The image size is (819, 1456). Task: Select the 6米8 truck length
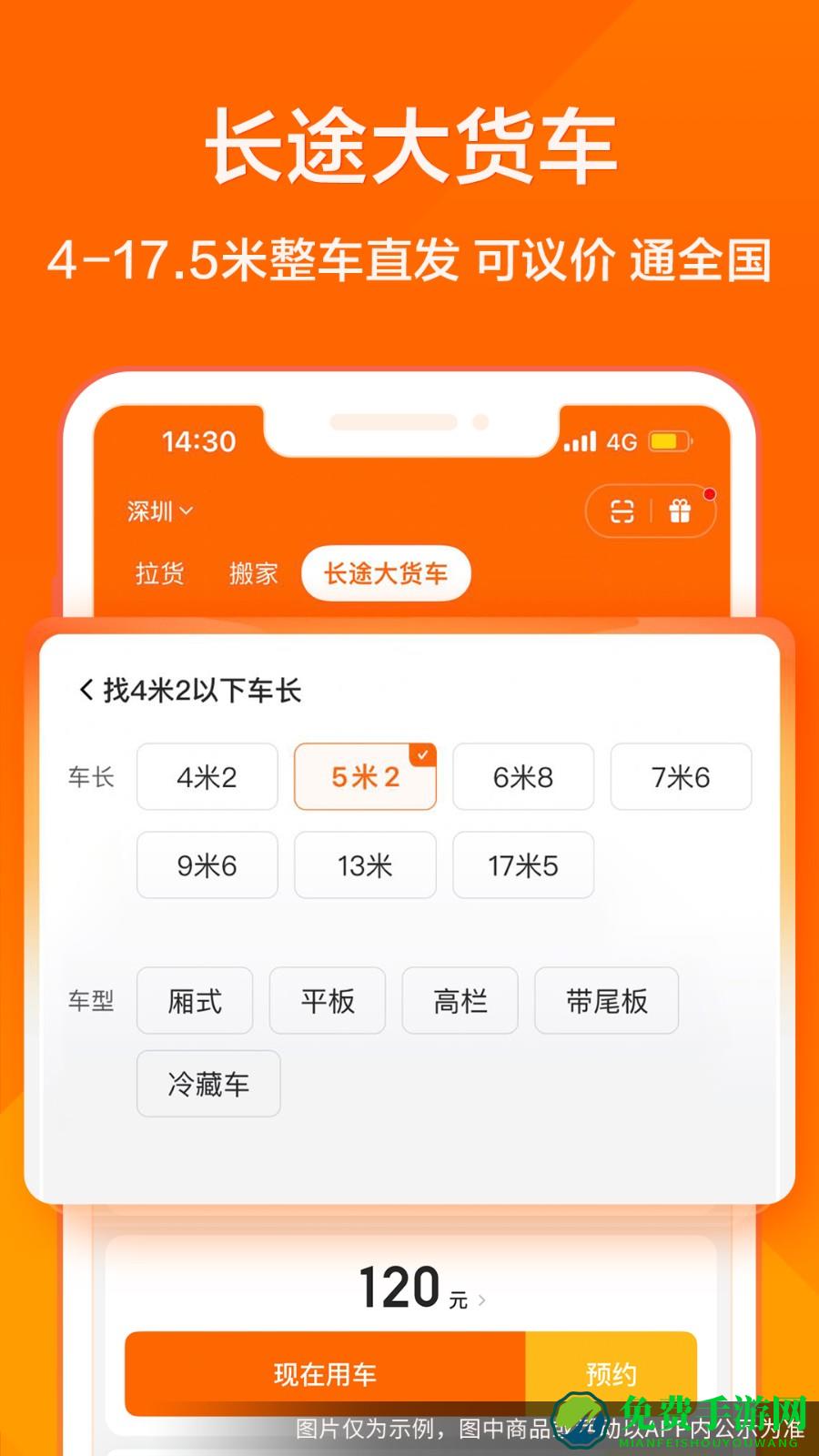coord(523,776)
